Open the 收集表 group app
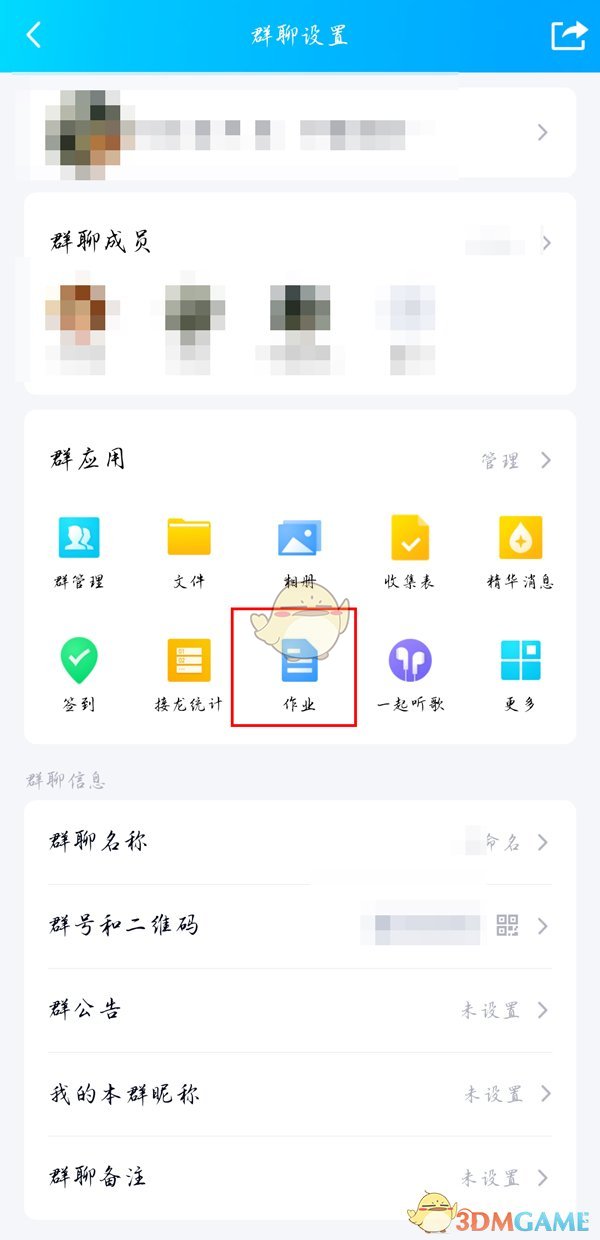Screen dimensions: 600x1240 click(x=409, y=551)
